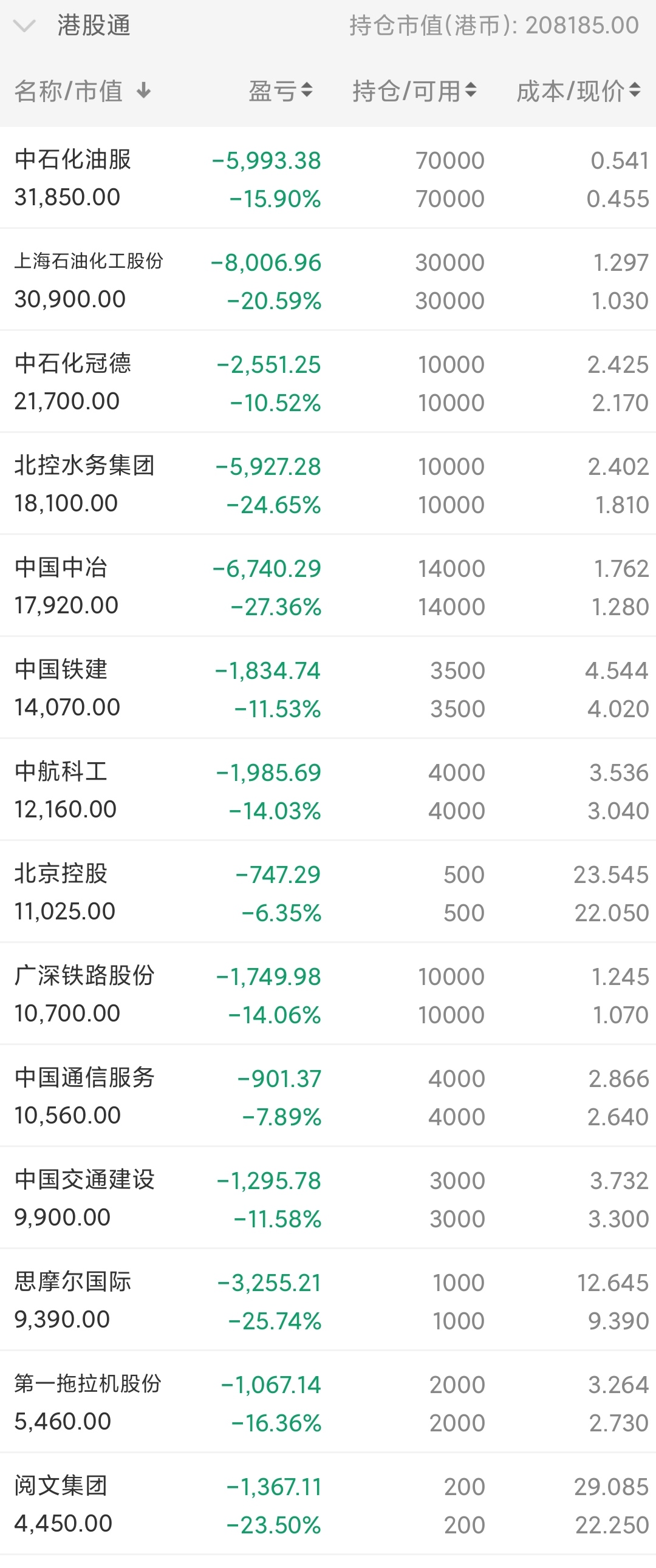Open the 思摩尔国际 holding

327,1300
